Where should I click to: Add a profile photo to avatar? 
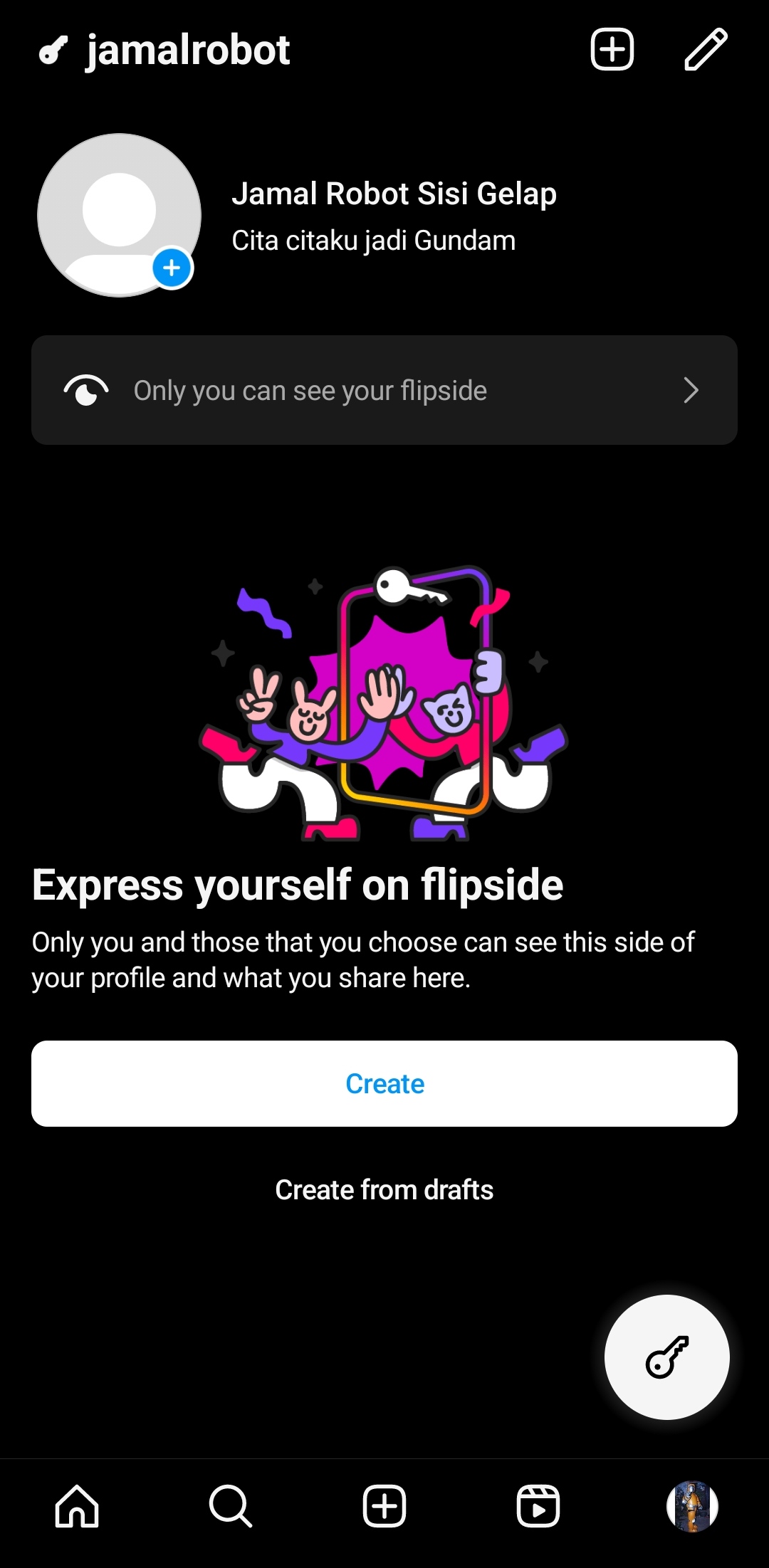click(x=172, y=268)
